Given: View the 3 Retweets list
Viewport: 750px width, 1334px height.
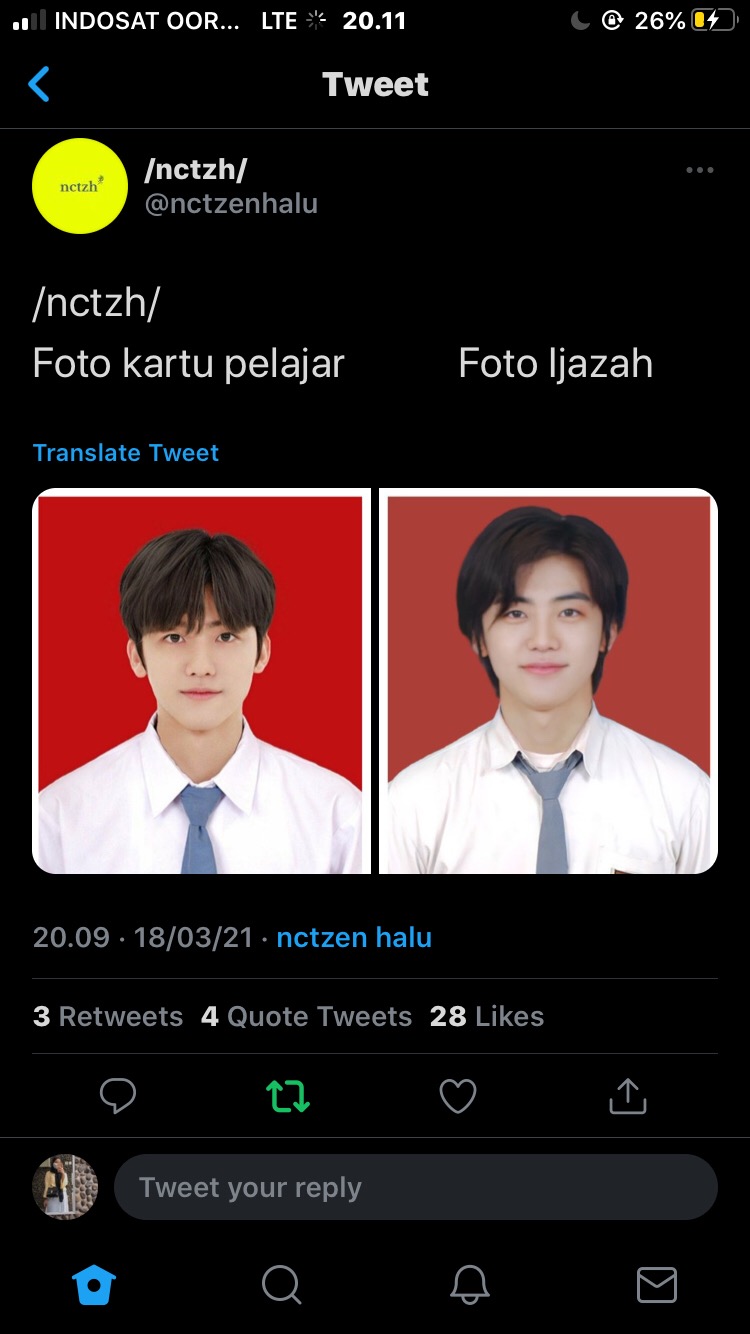Looking at the screenshot, I should 108,1016.
